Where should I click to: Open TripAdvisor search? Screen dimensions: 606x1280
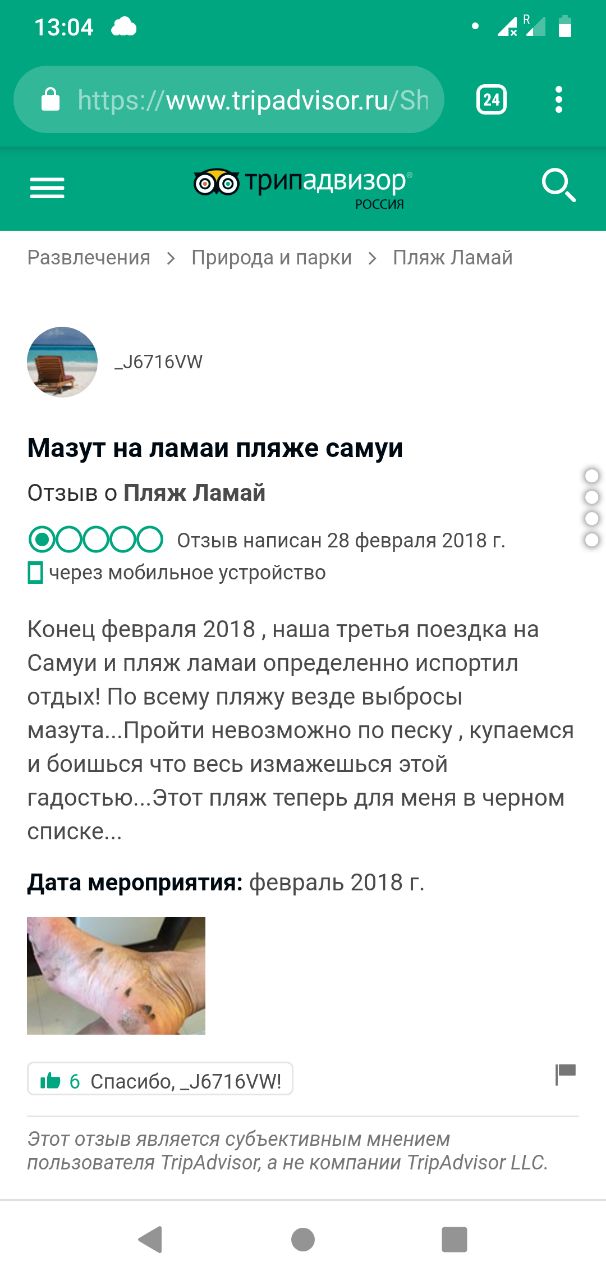point(558,186)
